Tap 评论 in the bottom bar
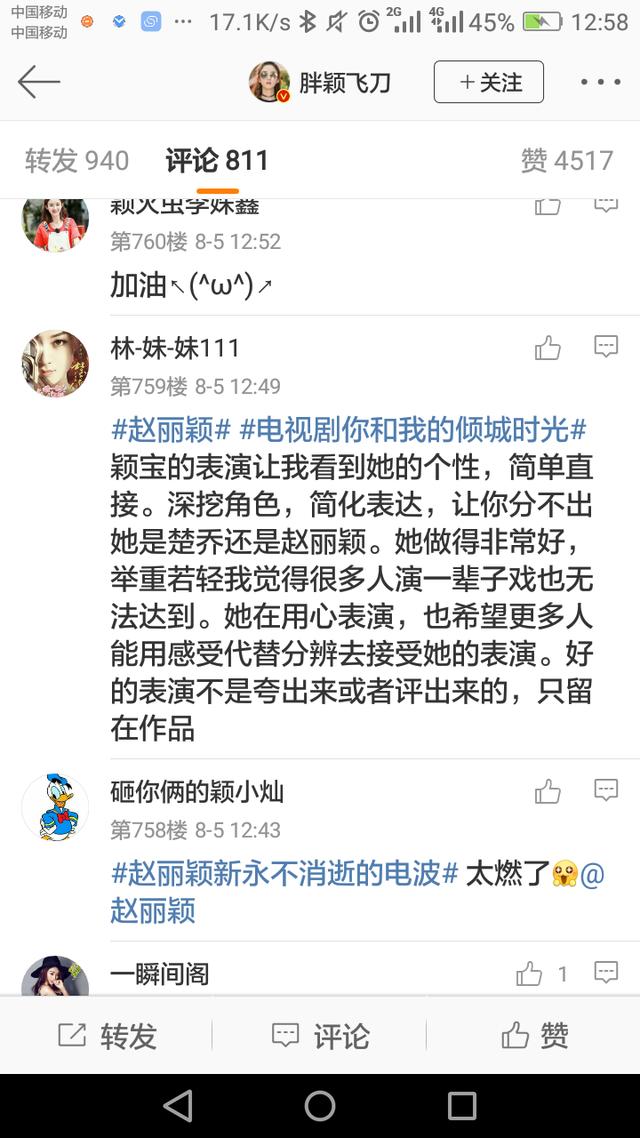 (320, 1036)
